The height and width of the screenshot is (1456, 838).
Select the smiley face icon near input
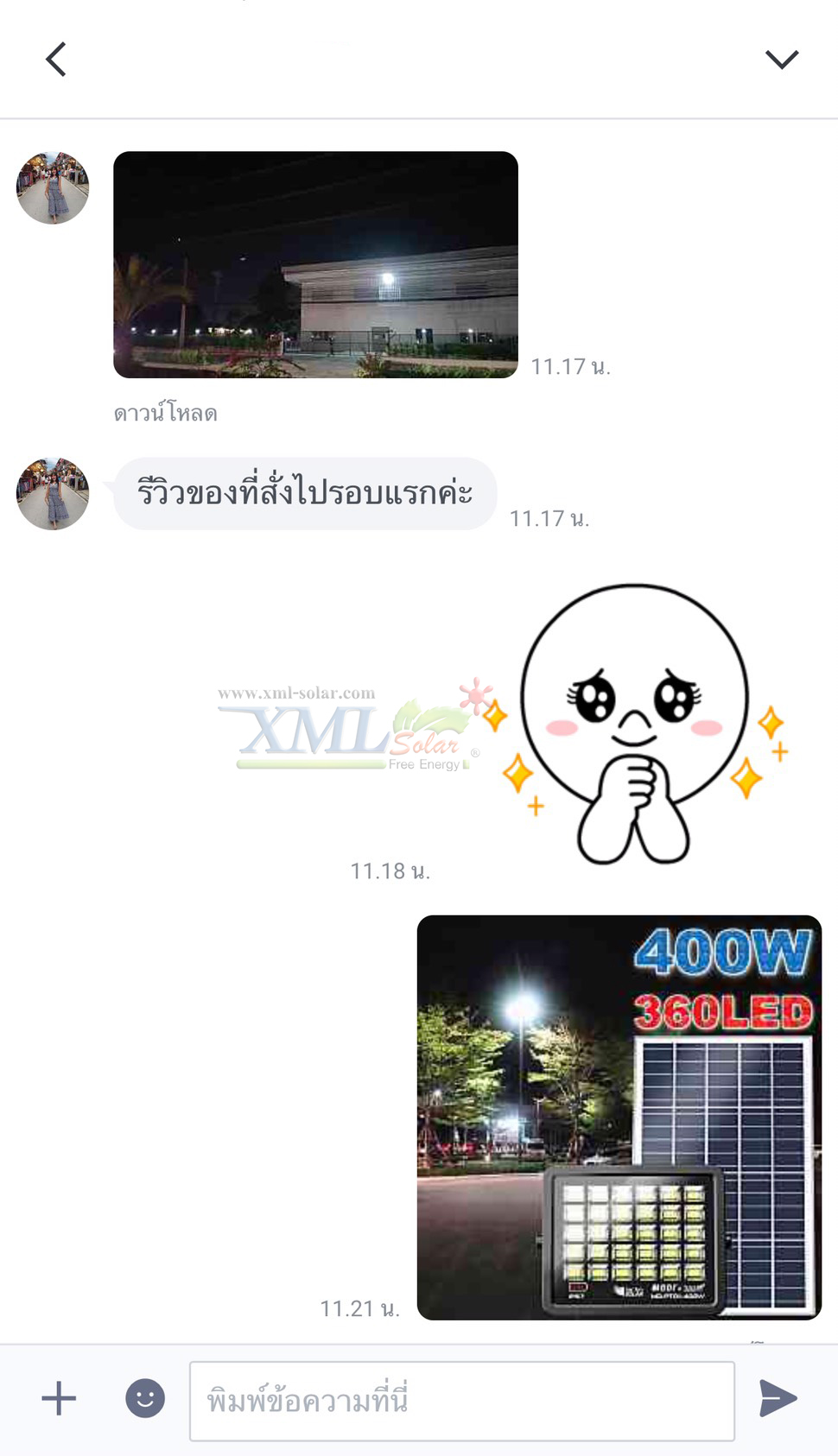[x=145, y=1399]
